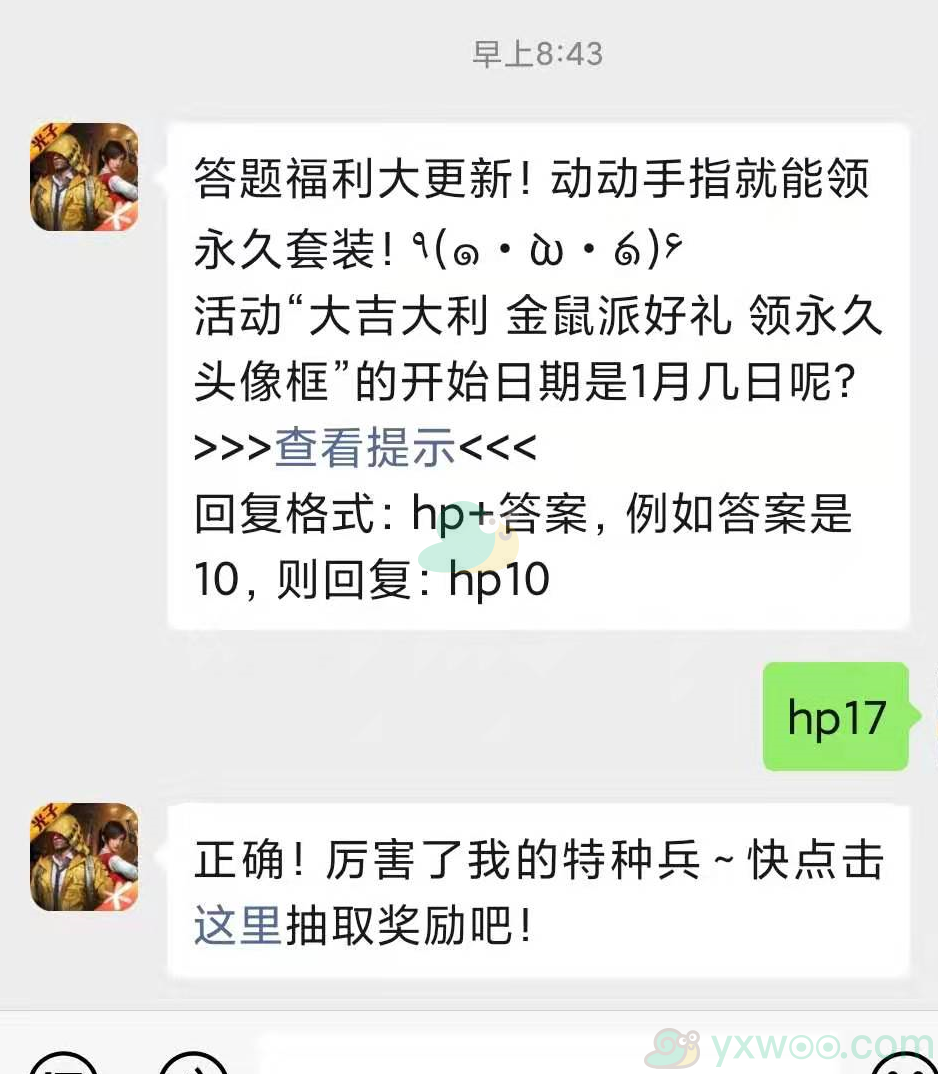This screenshot has height=1074, width=938.
Task: Tap the 这里 link to draw rewards
Action: click(x=237, y=925)
